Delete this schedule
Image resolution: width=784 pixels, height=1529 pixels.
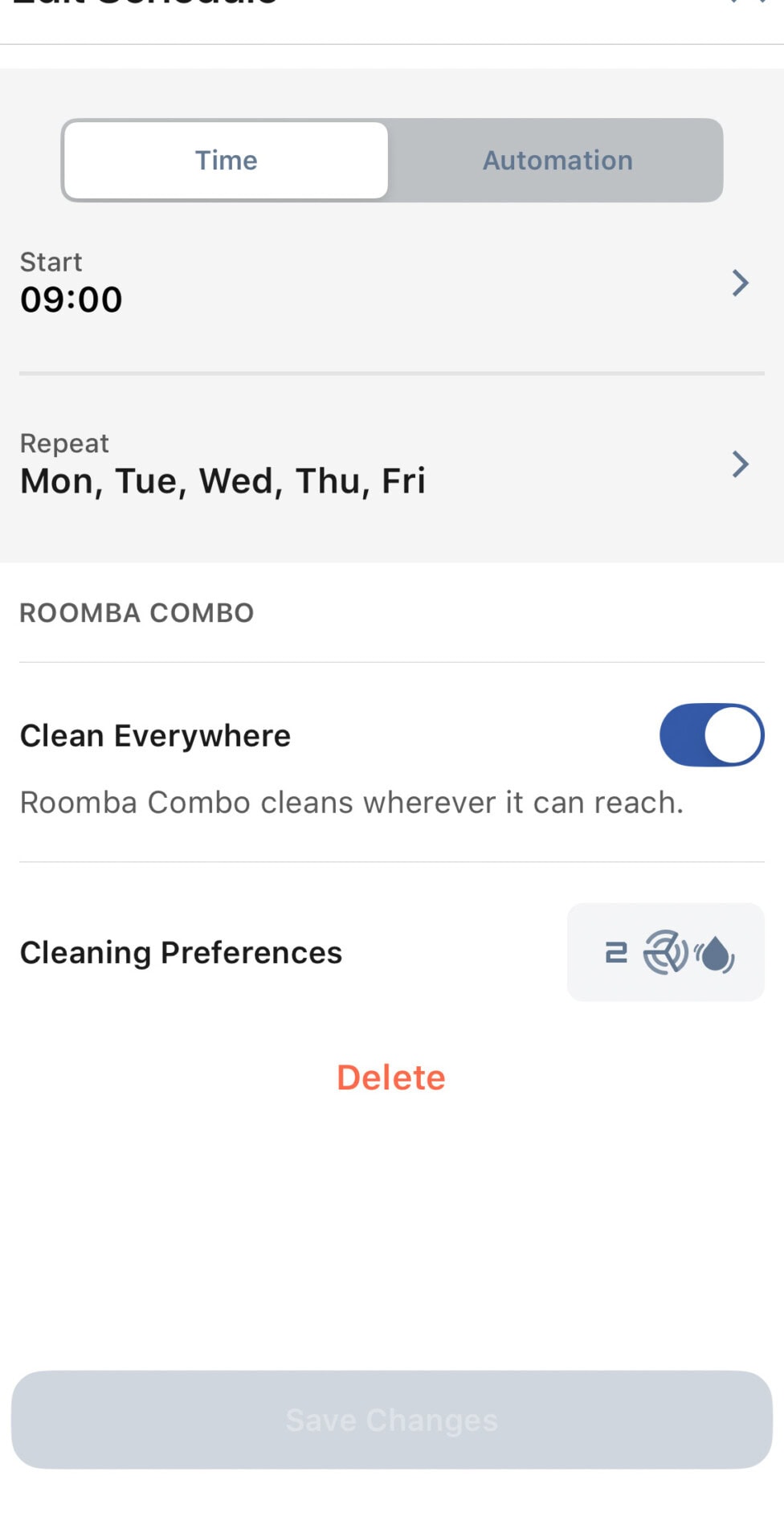tap(391, 1078)
